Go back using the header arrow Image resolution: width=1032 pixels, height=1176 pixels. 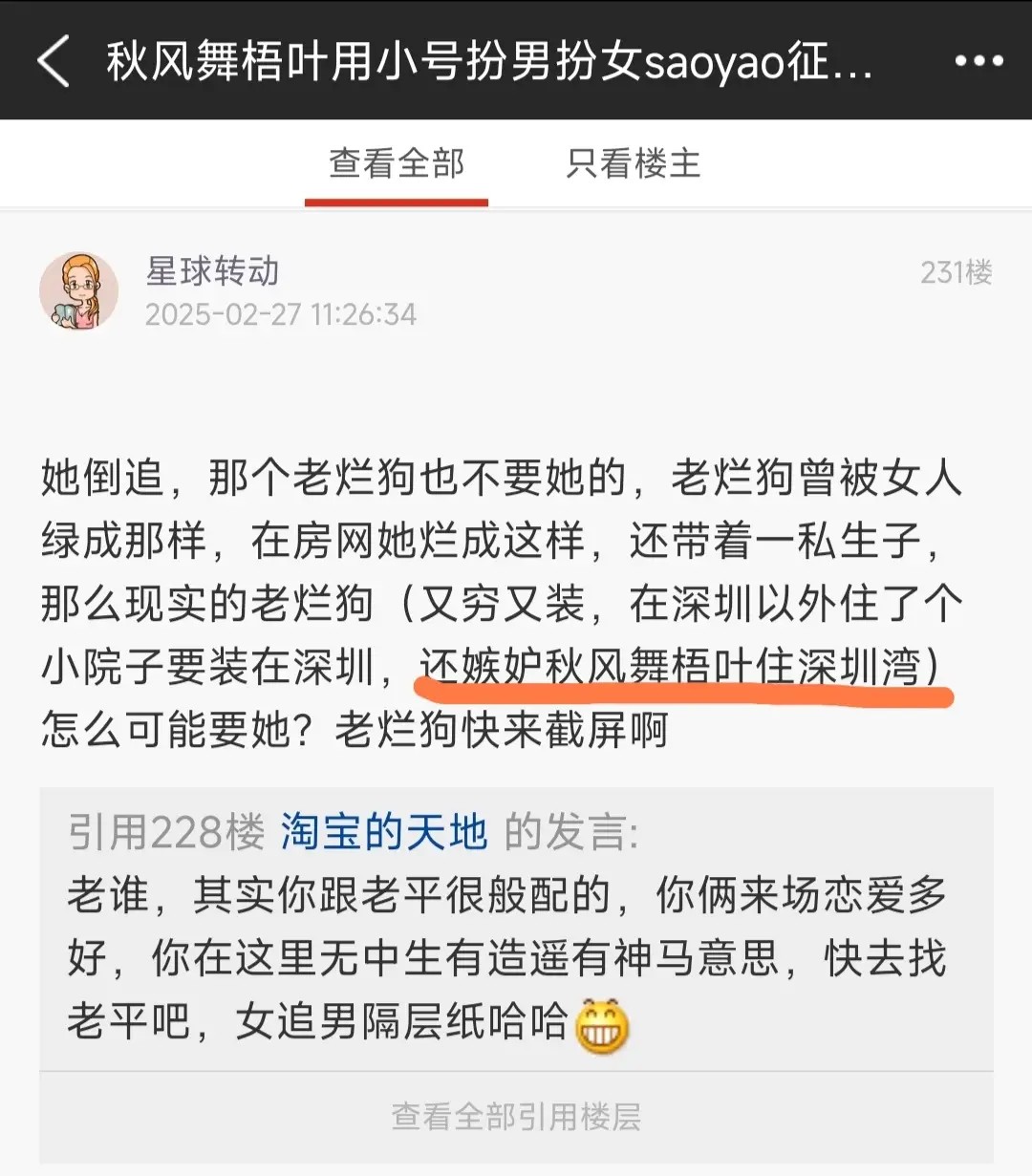pyautogui.click(x=54, y=61)
